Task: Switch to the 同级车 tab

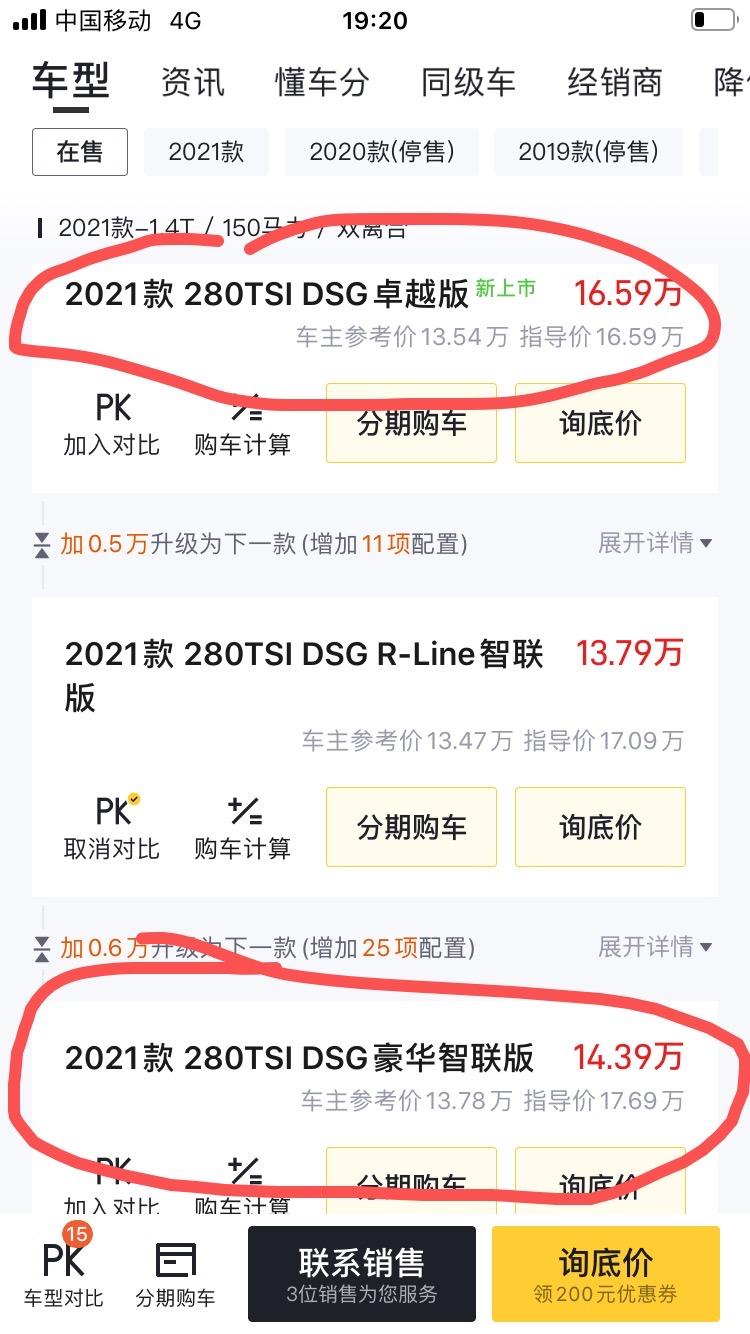Action: 468,83
